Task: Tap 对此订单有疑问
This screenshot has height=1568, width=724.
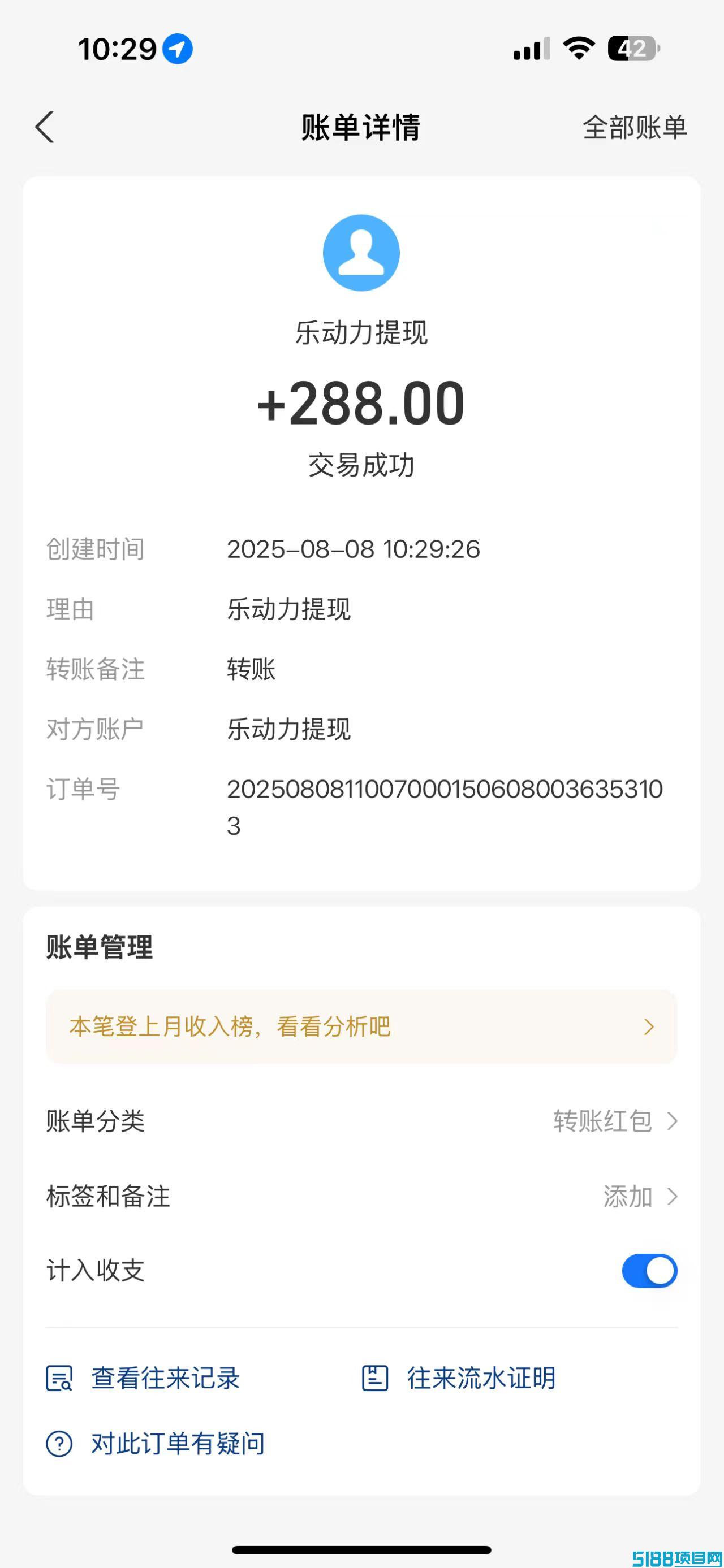Action: pyautogui.click(x=156, y=1443)
